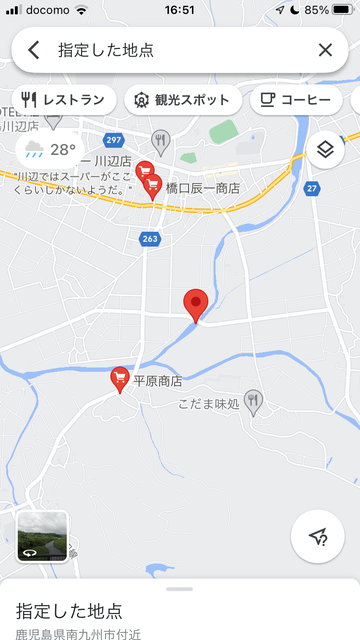360x640 pixels.
Task: Open the 橋口辰一商店 shop marker
Action: click(153, 187)
